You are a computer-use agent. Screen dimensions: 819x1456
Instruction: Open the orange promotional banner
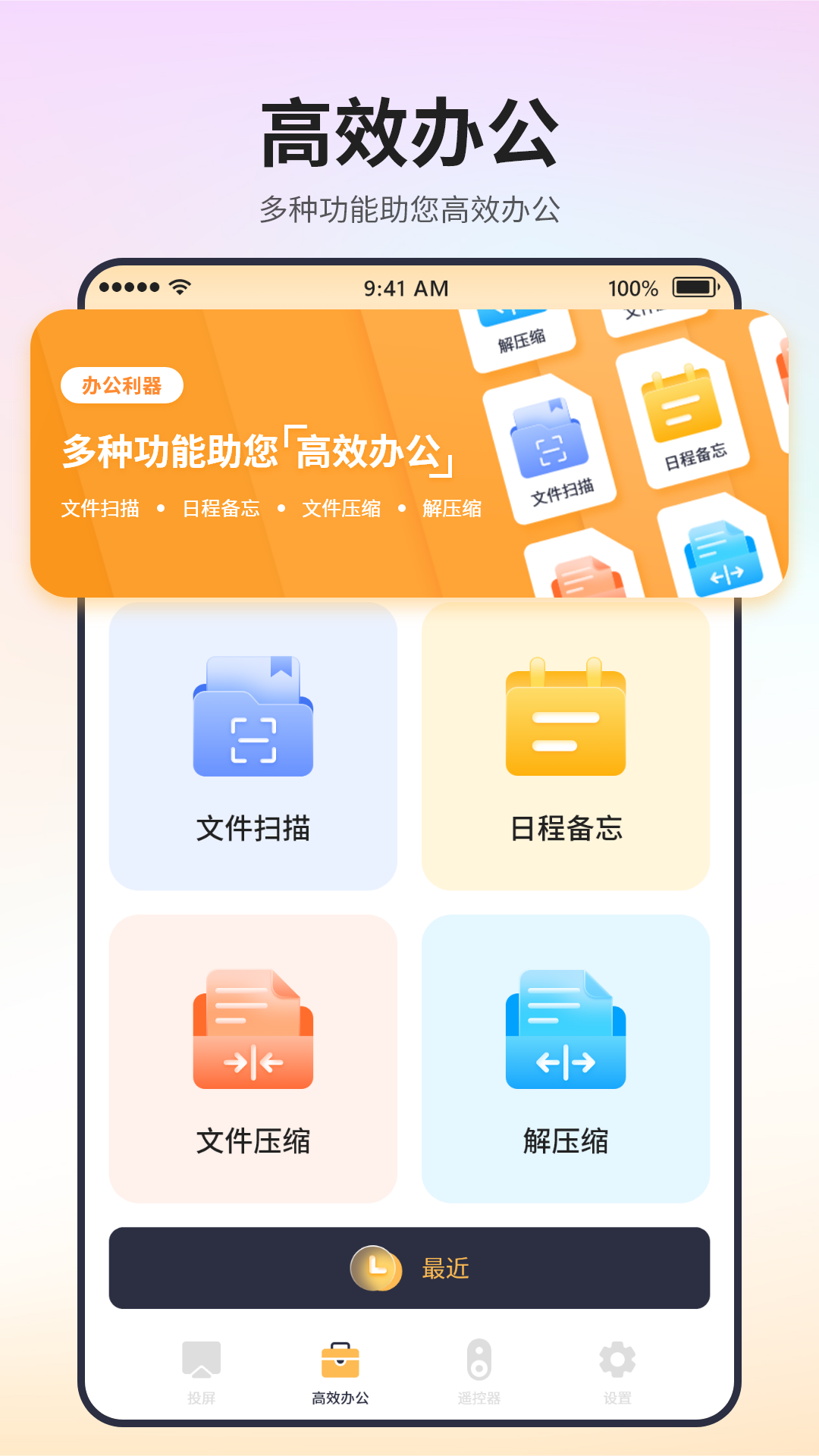click(409, 453)
